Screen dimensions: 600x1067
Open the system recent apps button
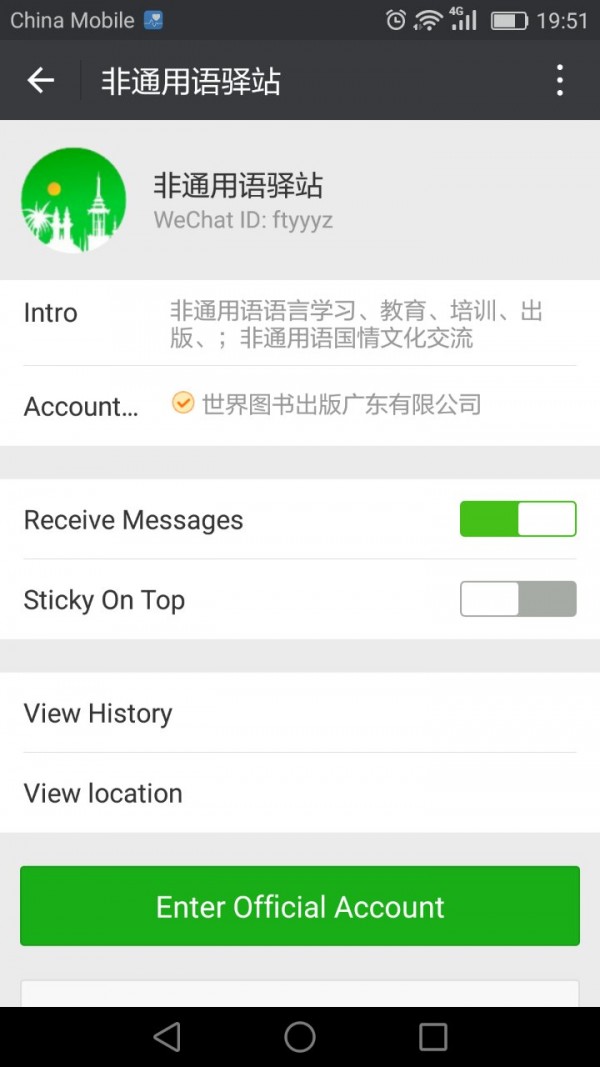click(433, 1037)
